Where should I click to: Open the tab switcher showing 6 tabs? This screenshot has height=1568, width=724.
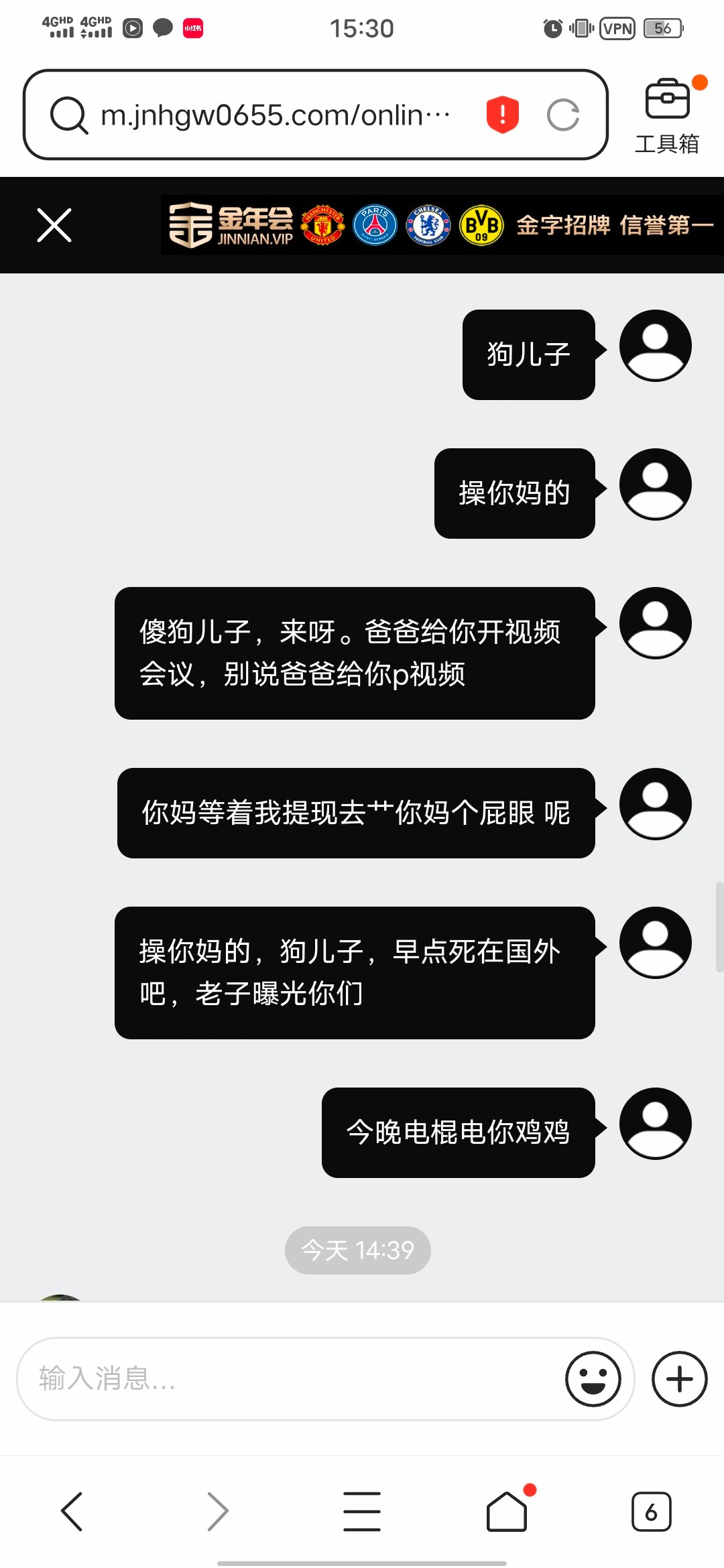[x=651, y=1512]
